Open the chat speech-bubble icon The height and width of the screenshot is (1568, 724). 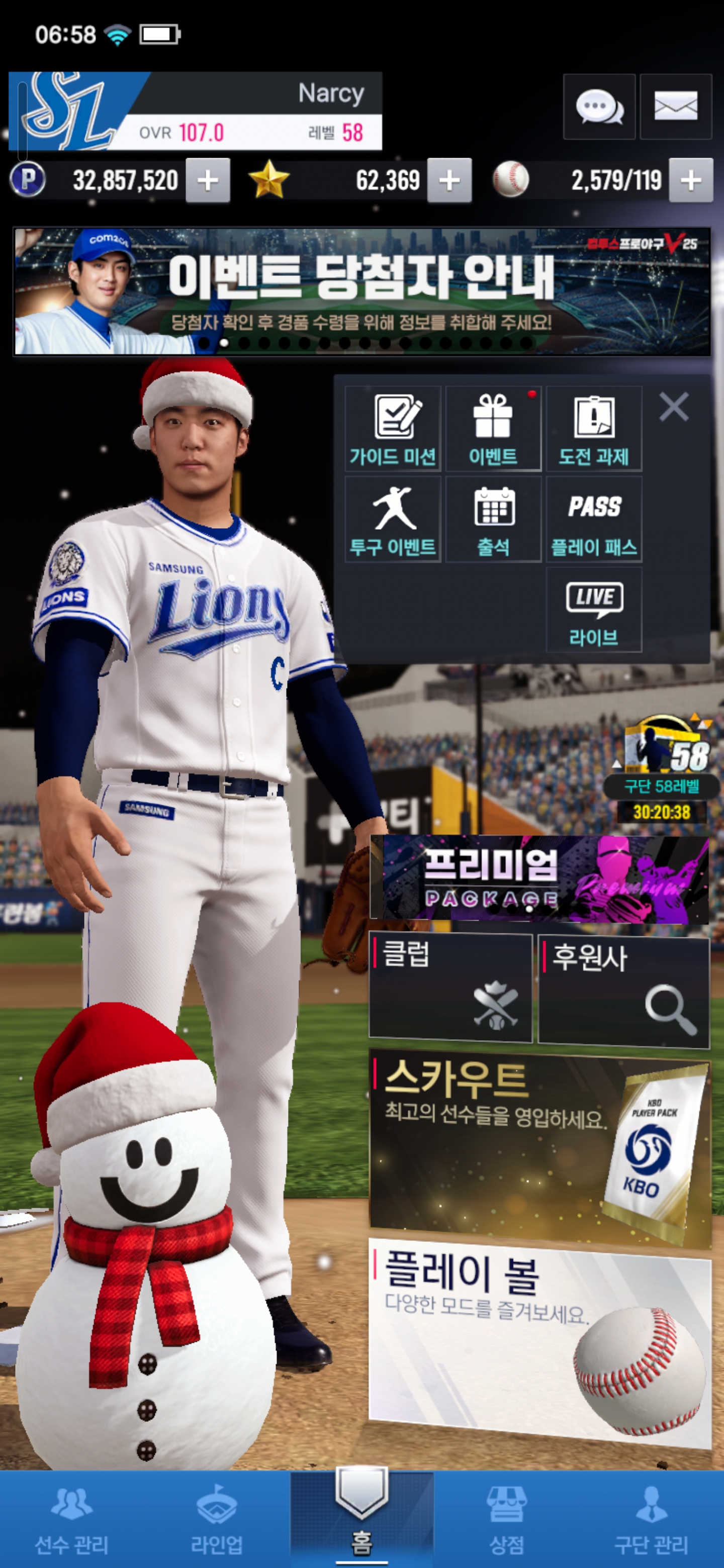click(x=599, y=107)
